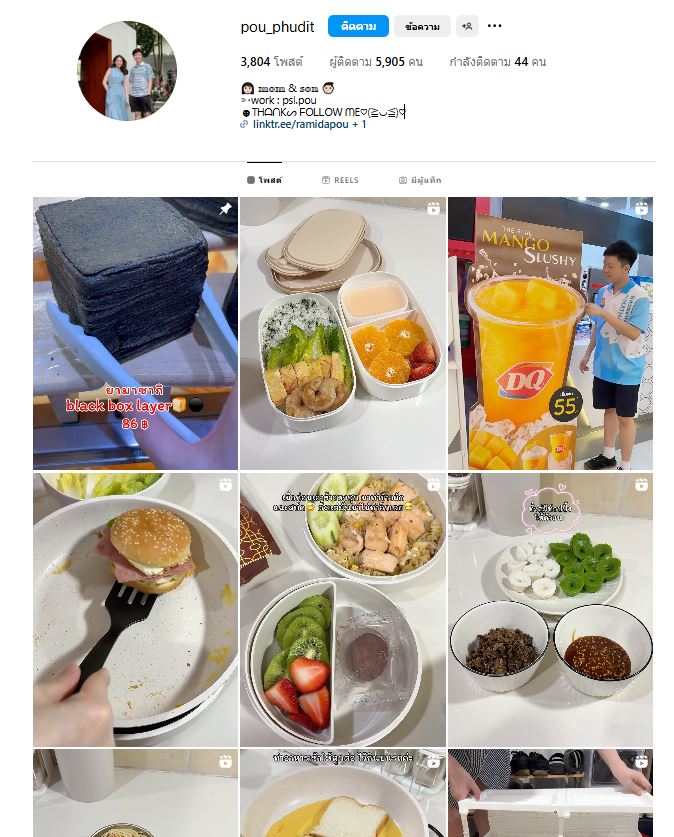The width and height of the screenshot is (674, 837).
Task: View the 44 following list
Action: pos(497,62)
